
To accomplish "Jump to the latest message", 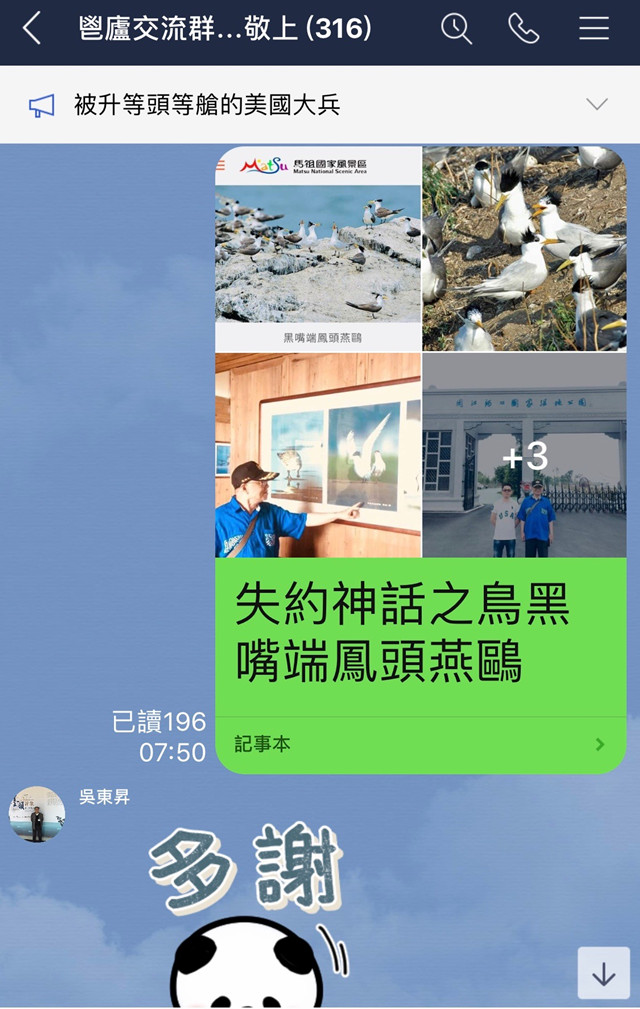I will [x=603, y=973].
